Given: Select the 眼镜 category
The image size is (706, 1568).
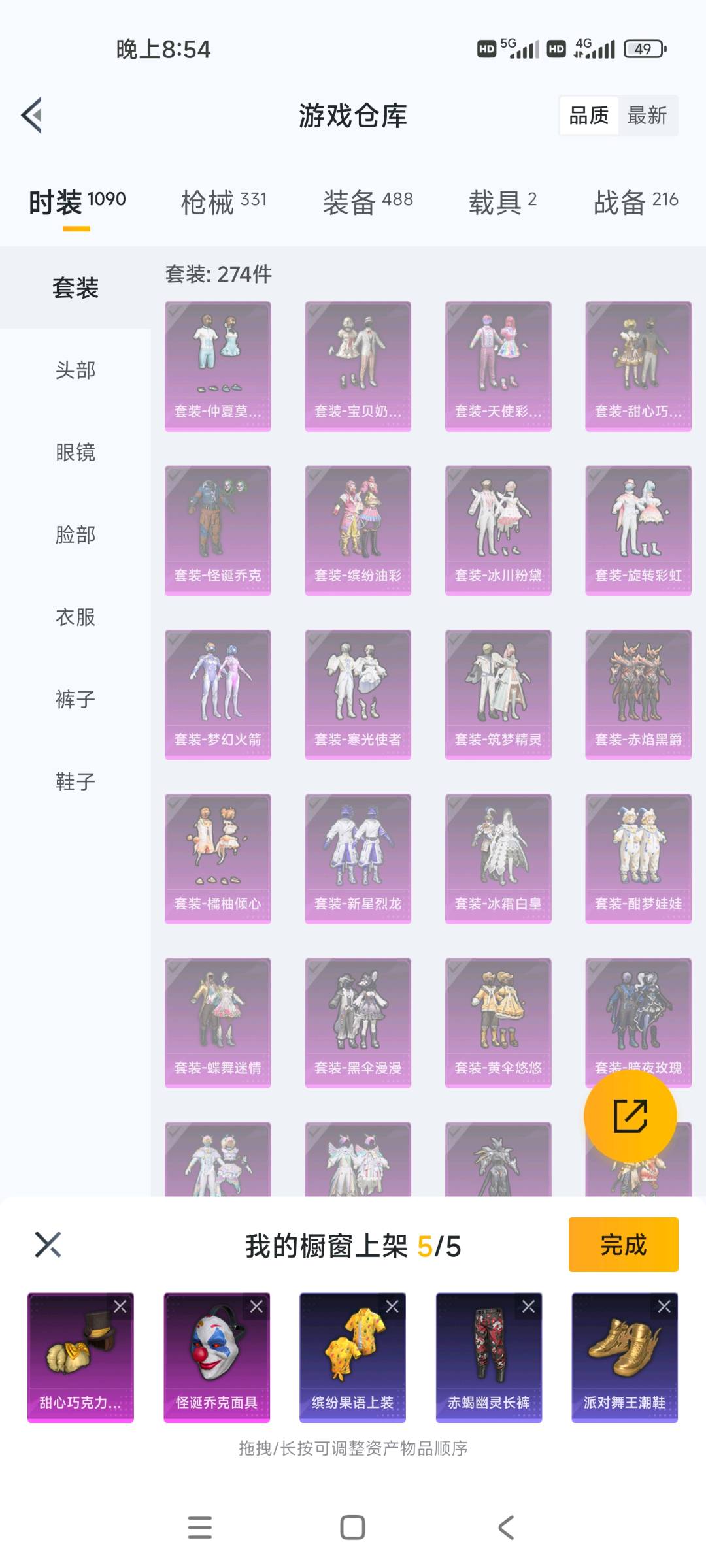Looking at the screenshot, I should pos(75,452).
